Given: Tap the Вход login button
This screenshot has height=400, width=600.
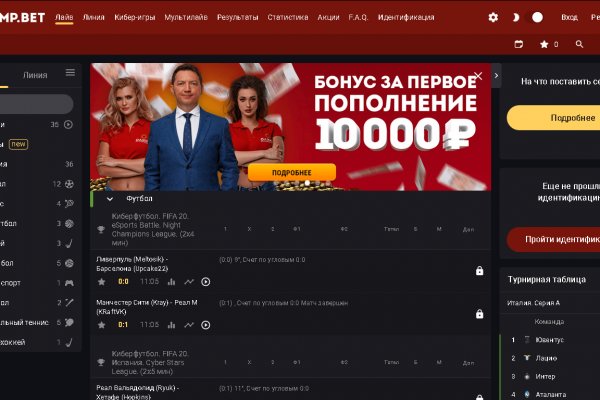Looking at the screenshot, I should pos(569,17).
